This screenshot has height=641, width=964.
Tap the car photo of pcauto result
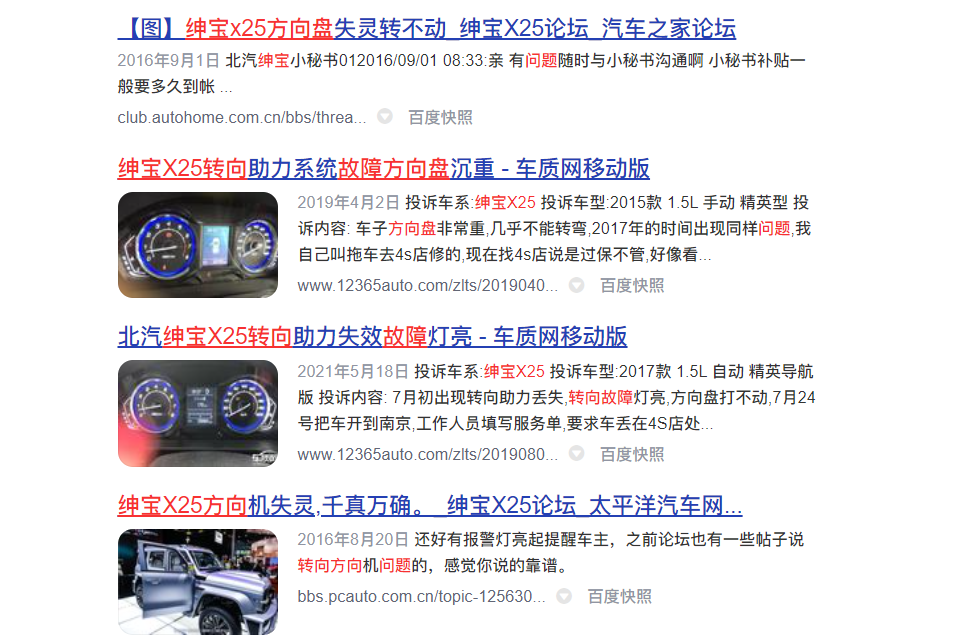[197, 582]
